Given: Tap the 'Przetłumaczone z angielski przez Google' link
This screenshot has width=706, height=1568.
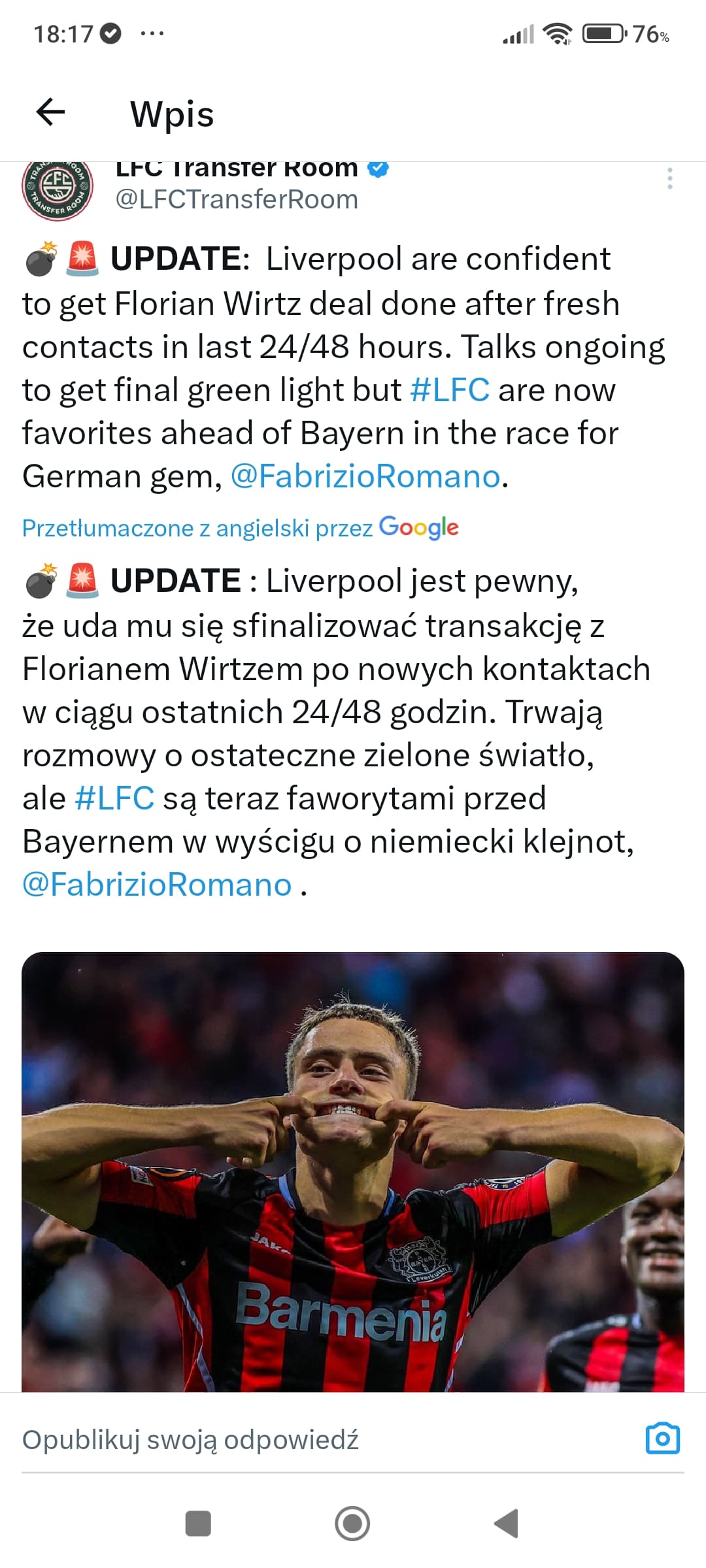Looking at the screenshot, I should 240,528.
